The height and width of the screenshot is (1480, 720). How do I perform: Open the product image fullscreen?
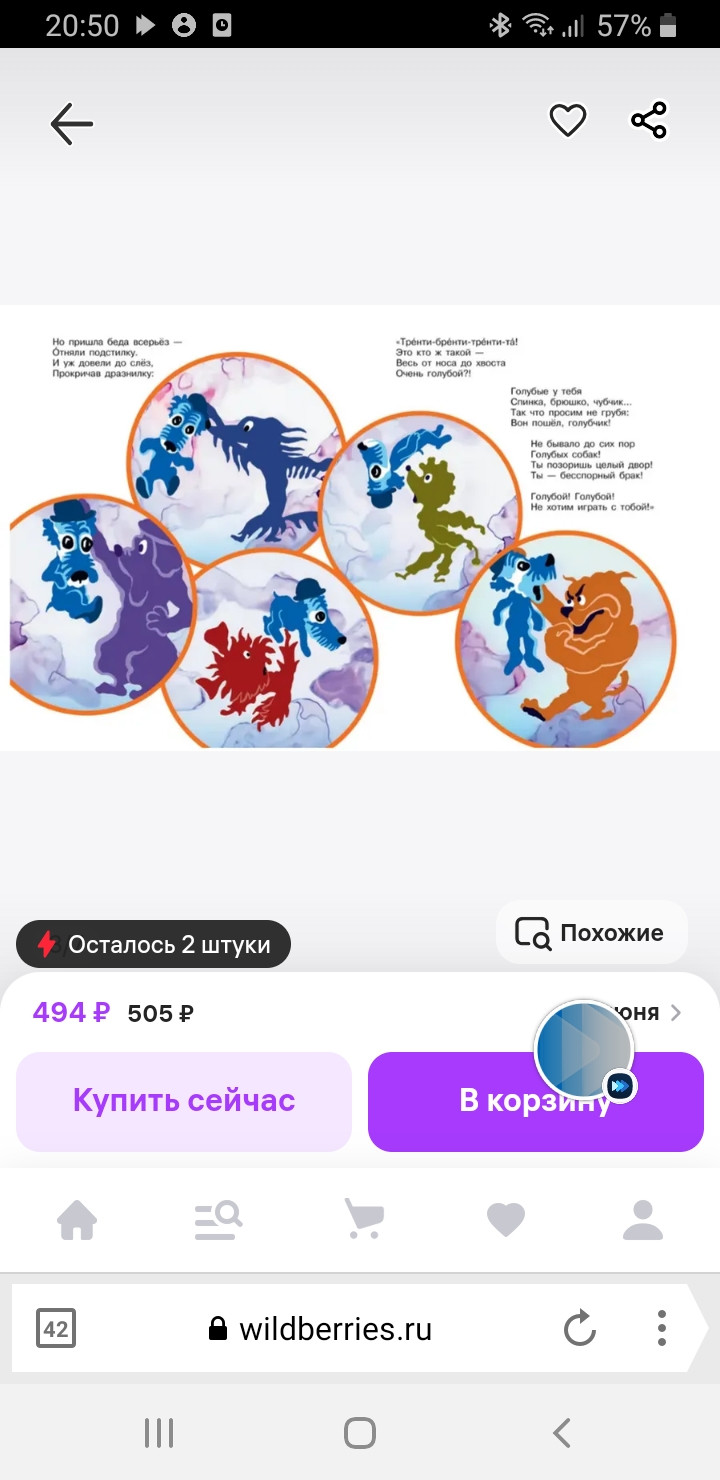click(360, 527)
